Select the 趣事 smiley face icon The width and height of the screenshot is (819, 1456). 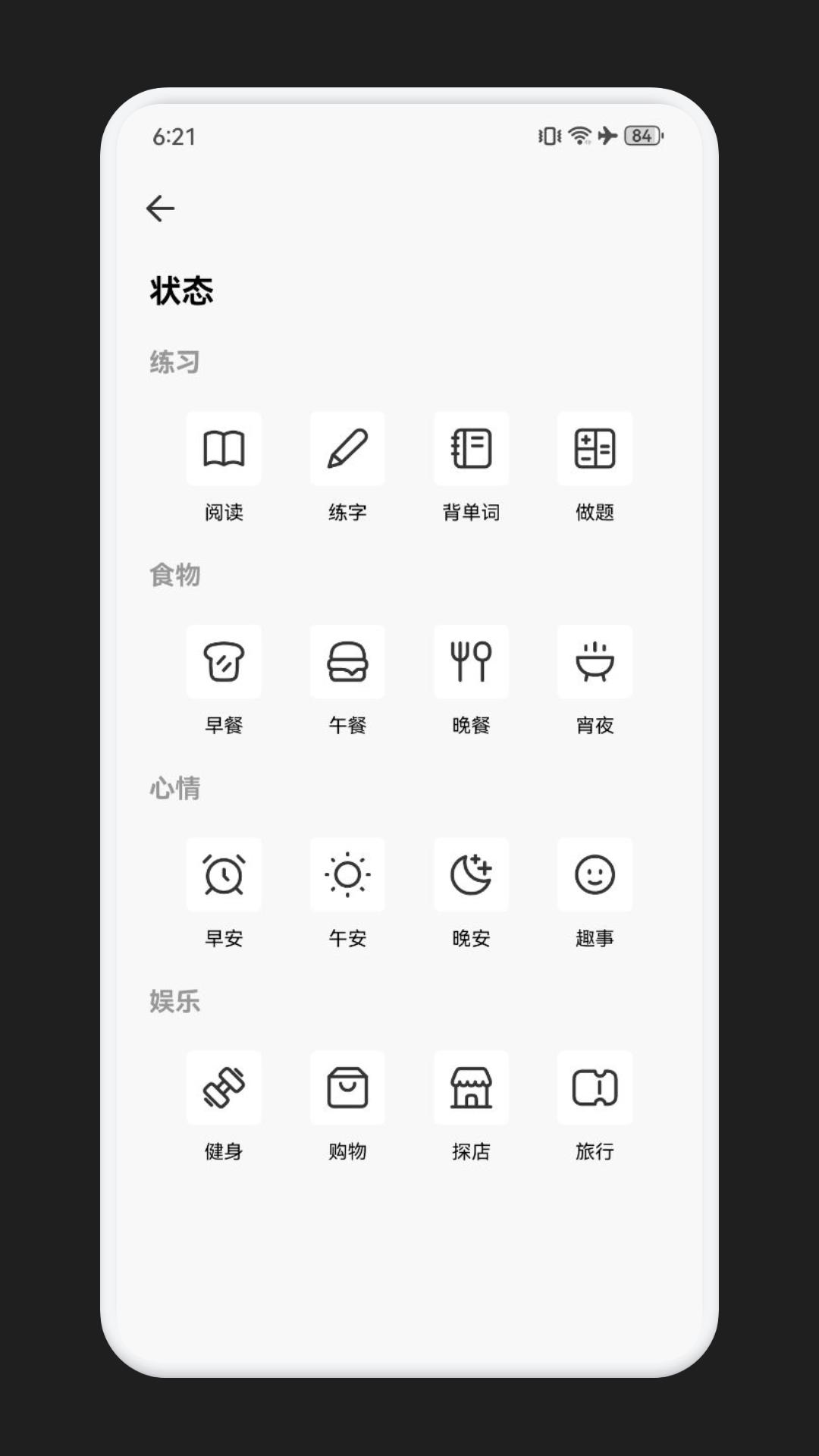pos(595,875)
